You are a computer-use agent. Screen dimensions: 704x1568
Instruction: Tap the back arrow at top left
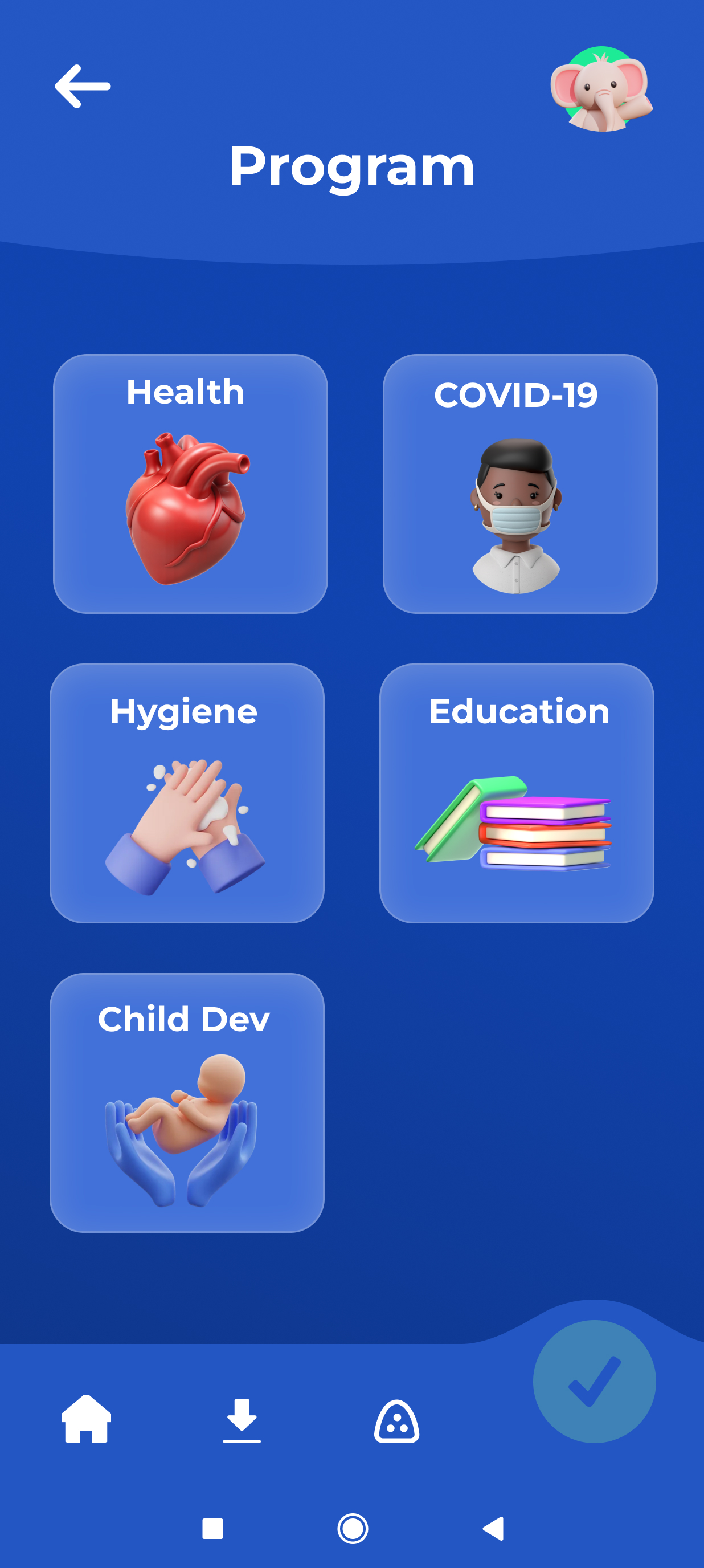[x=84, y=87]
